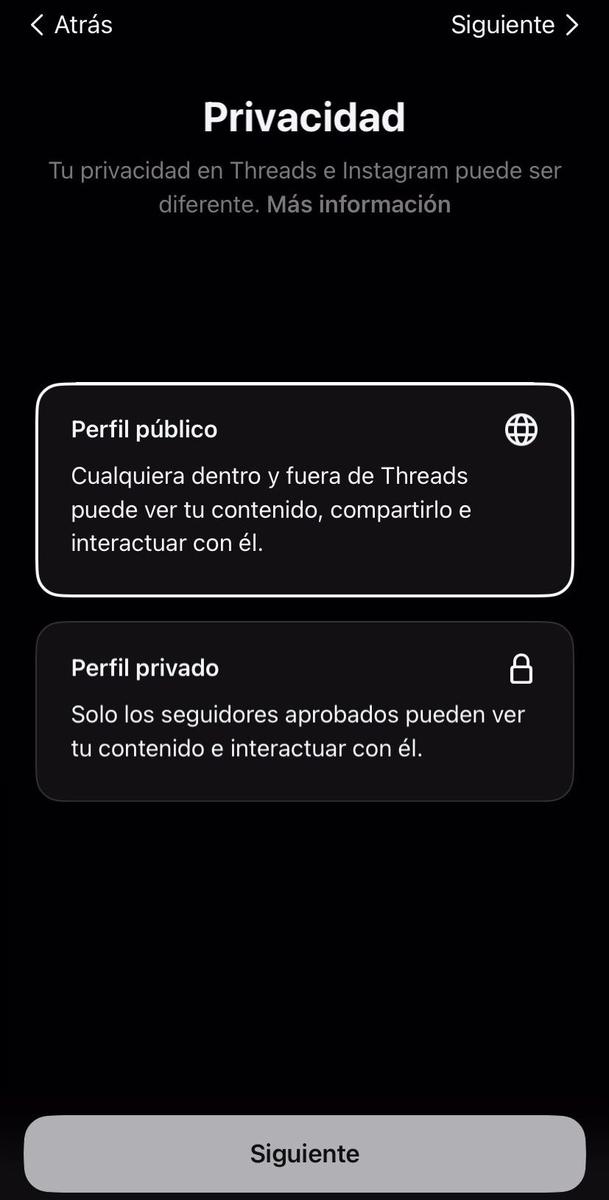Choose the Perfil privado option
This screenshot has width=609, height=1200.
[x=304, y=711]
